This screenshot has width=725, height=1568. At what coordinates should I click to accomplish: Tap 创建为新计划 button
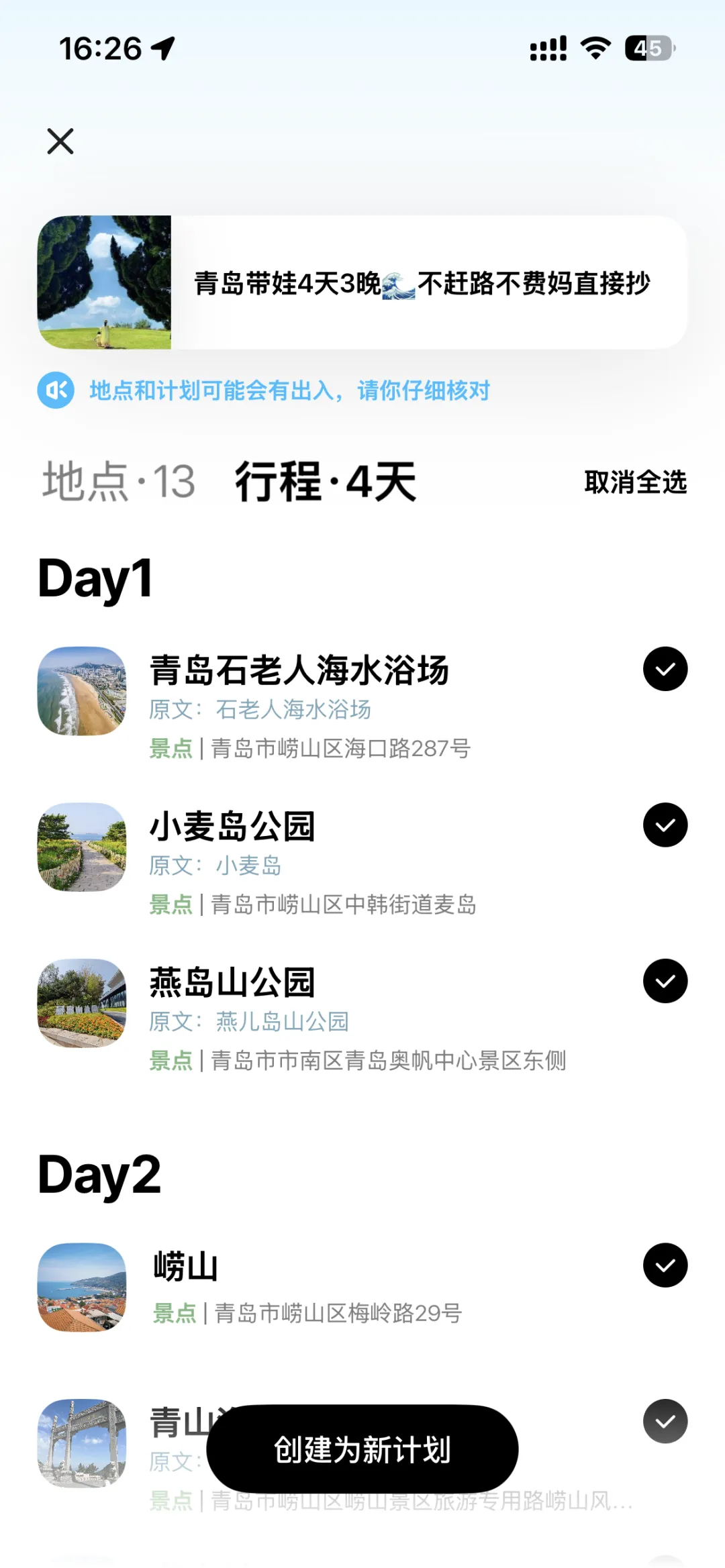(x=362, y=1449)
